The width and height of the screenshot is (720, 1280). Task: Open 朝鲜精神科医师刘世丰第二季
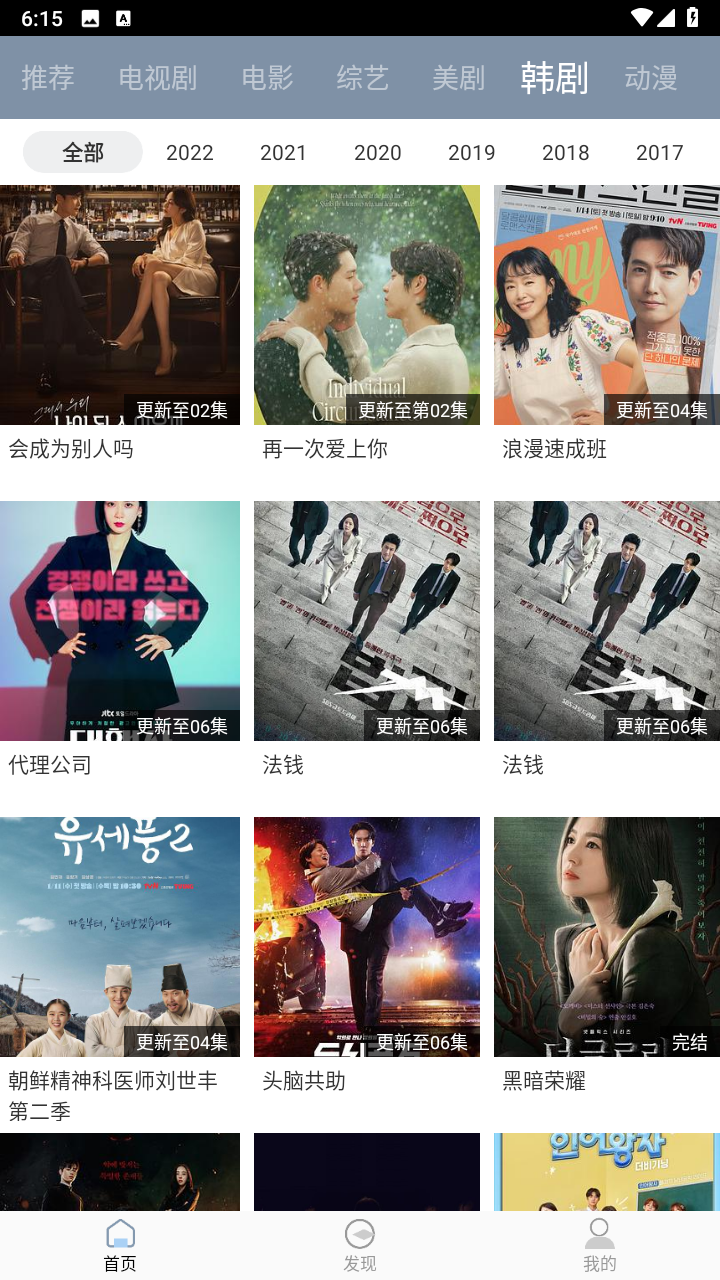[x=120, y=937]
